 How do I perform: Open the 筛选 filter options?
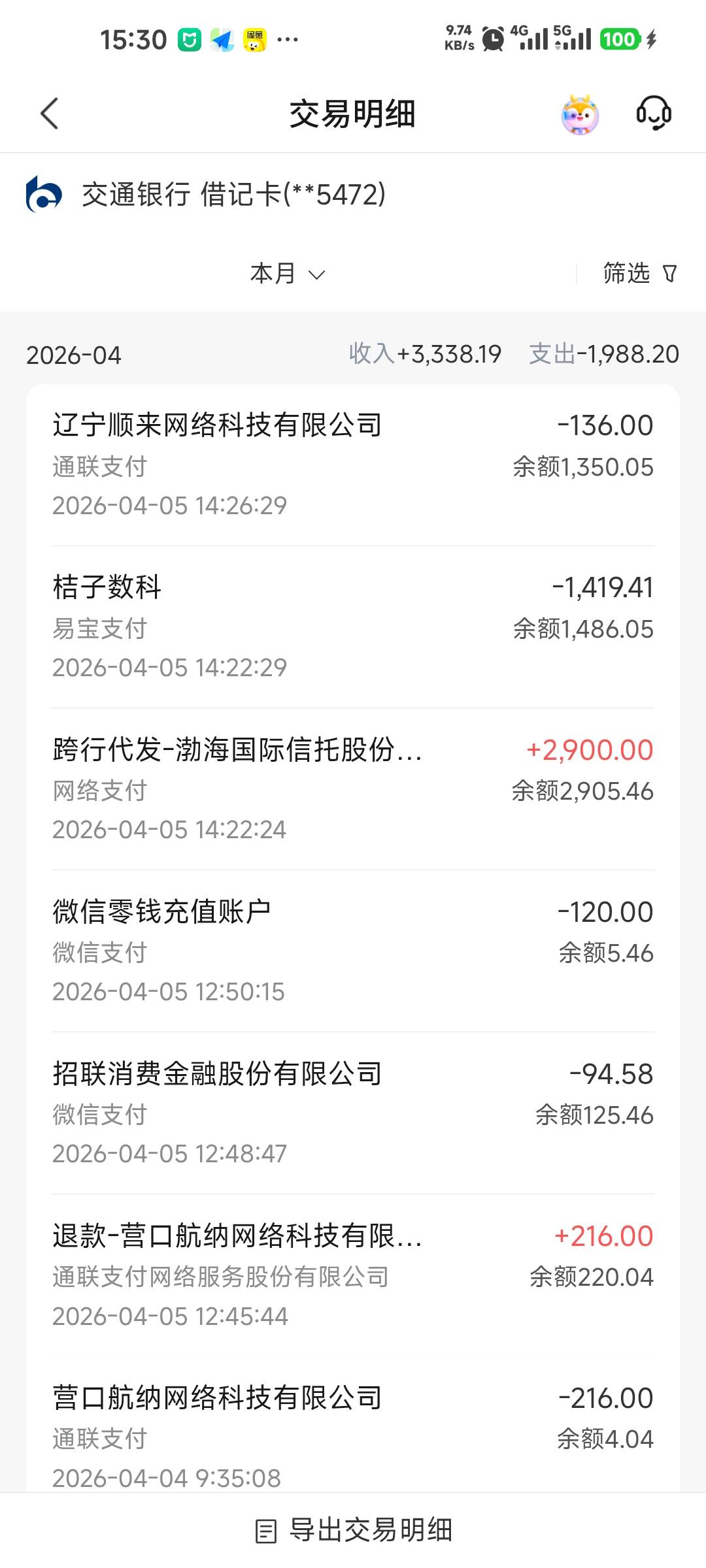pos(639,274)
